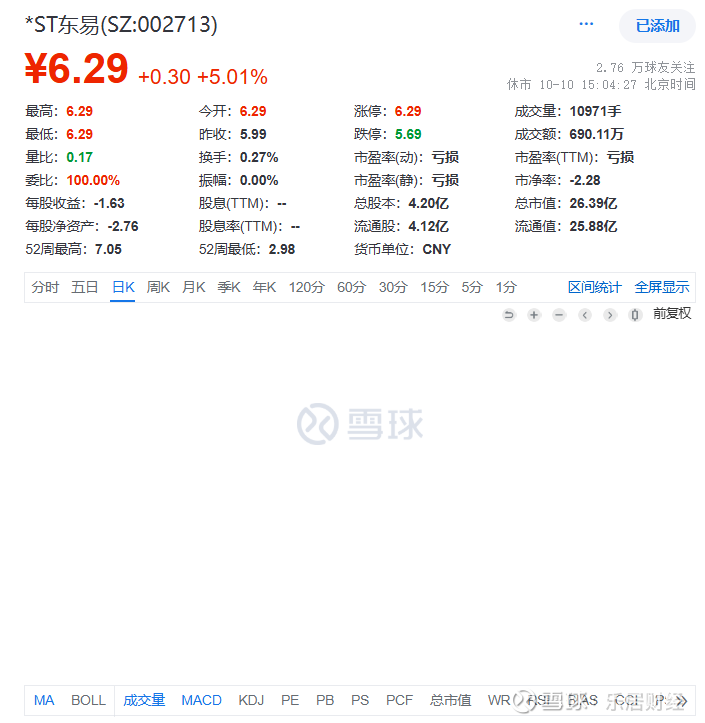
Task: Select the 总市值 indicator tab
Action: (450, 700)
